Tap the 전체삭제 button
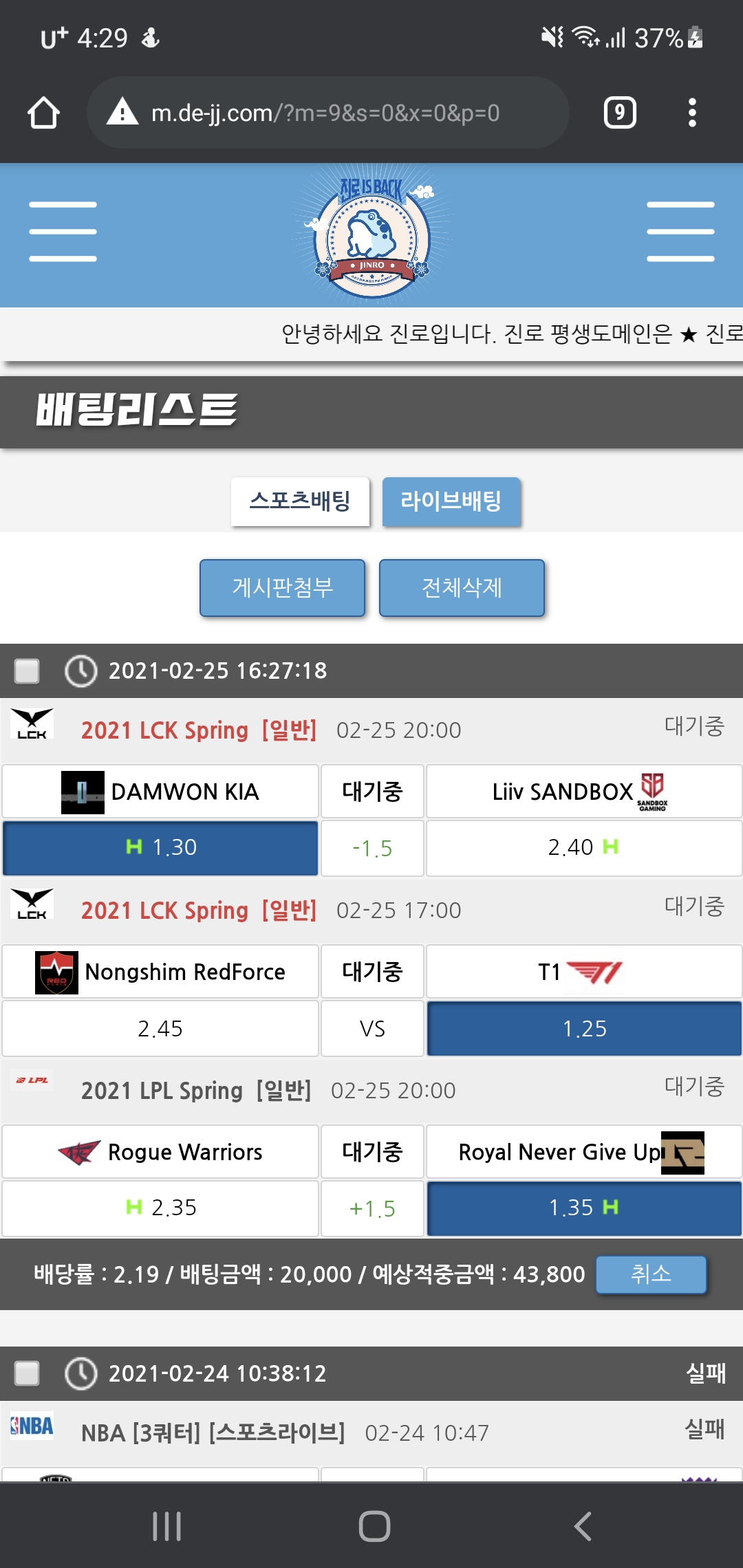The image size is (743, 1568). (462, 588)
